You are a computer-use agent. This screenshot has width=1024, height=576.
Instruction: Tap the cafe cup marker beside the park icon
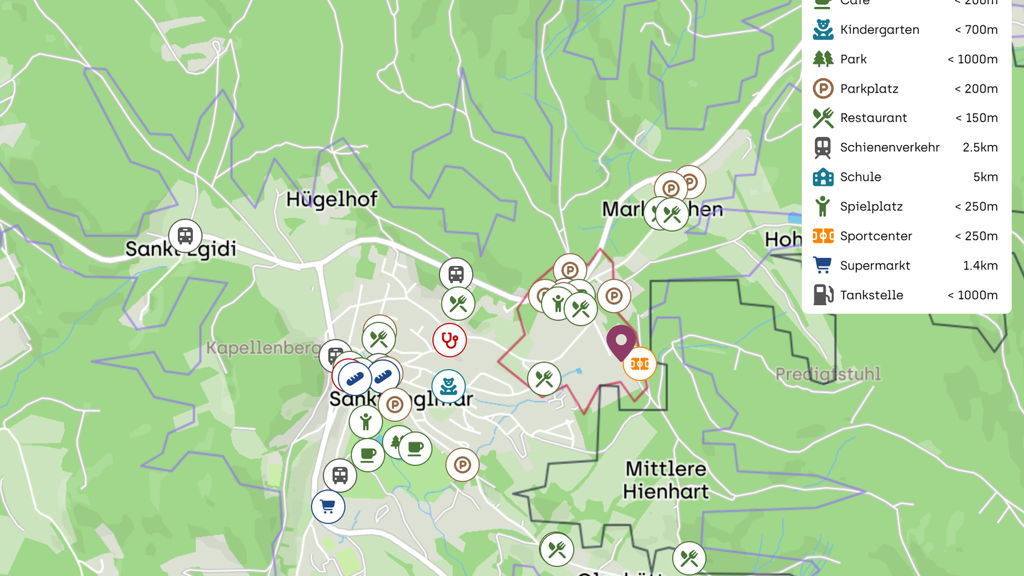415,448
